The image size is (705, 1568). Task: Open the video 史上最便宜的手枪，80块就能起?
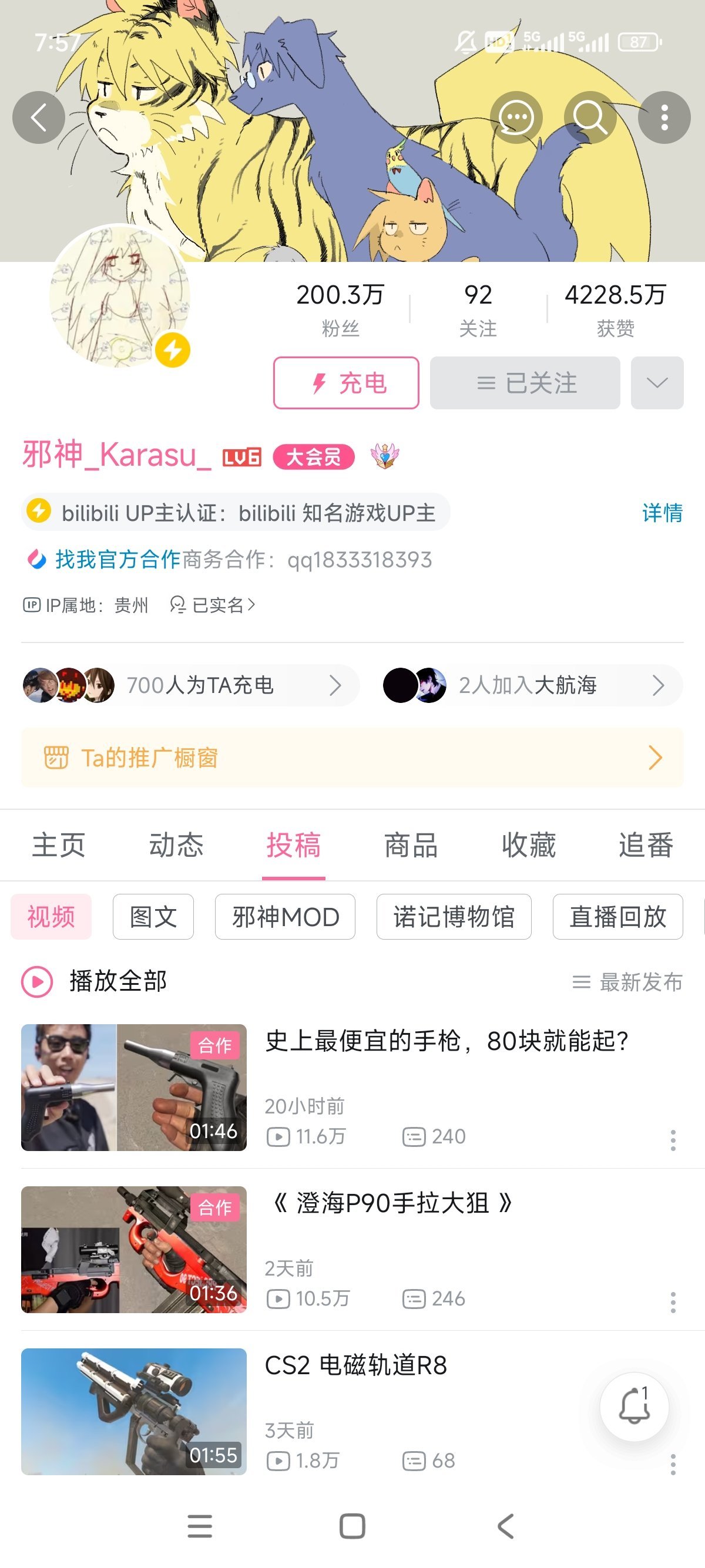[446, 1041]
